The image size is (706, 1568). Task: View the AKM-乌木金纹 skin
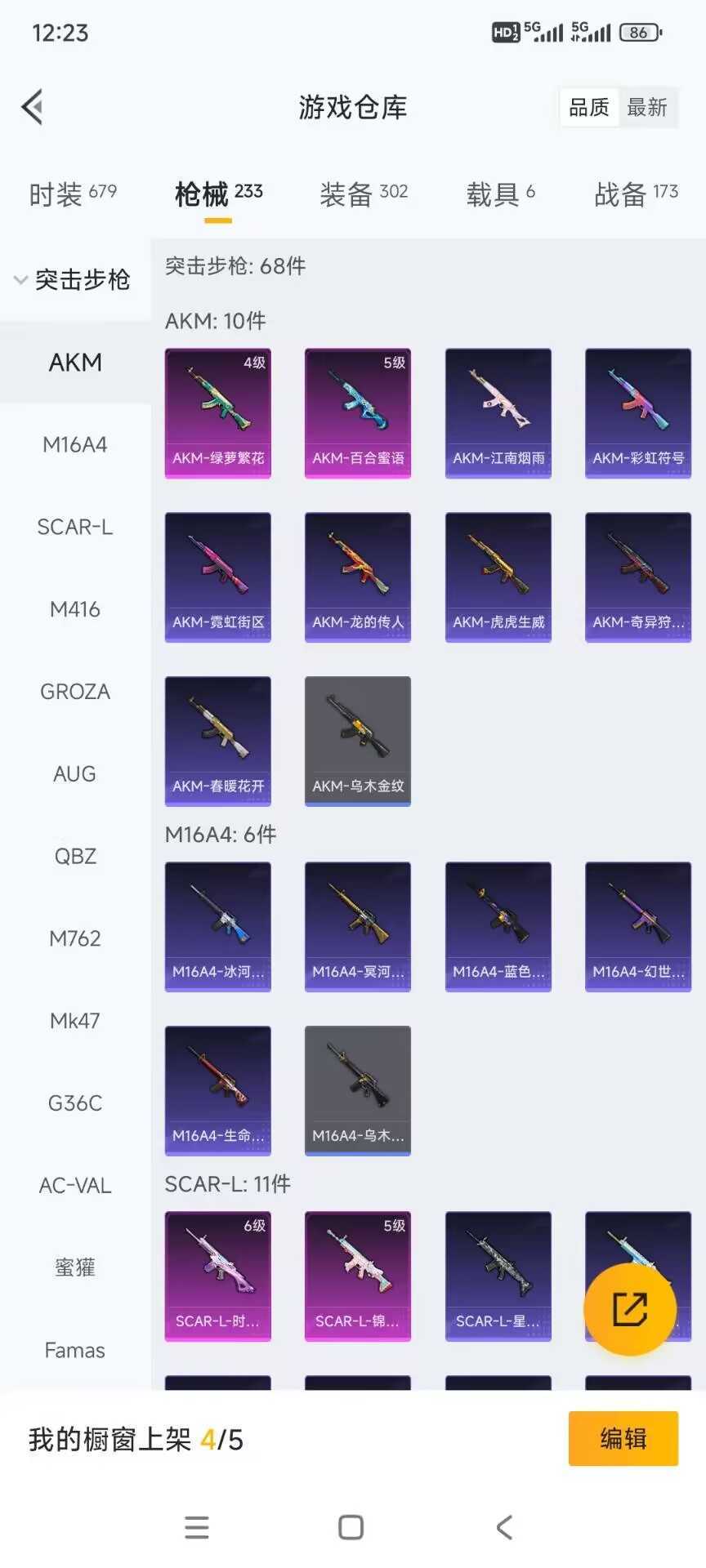pos(358,742)
